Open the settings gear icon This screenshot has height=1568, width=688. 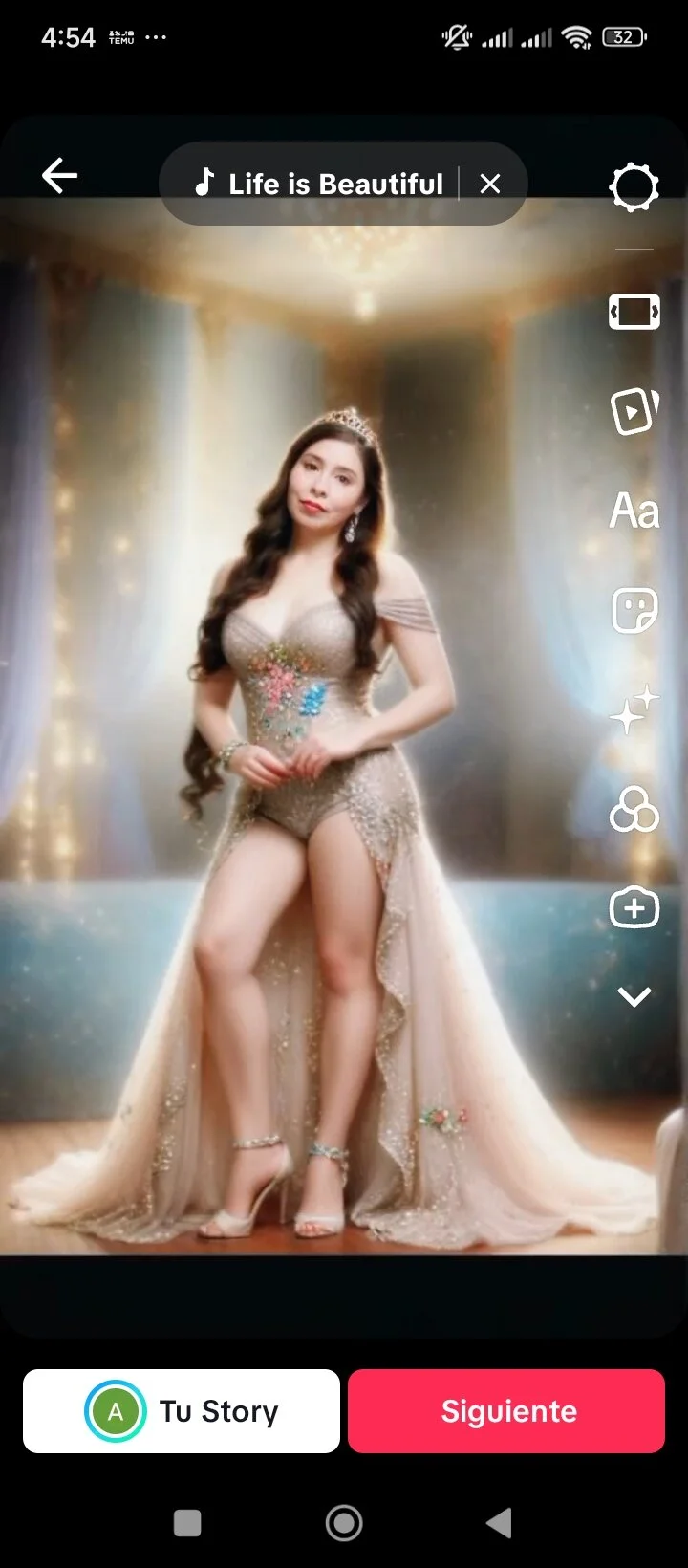click(x=634, y=187)
